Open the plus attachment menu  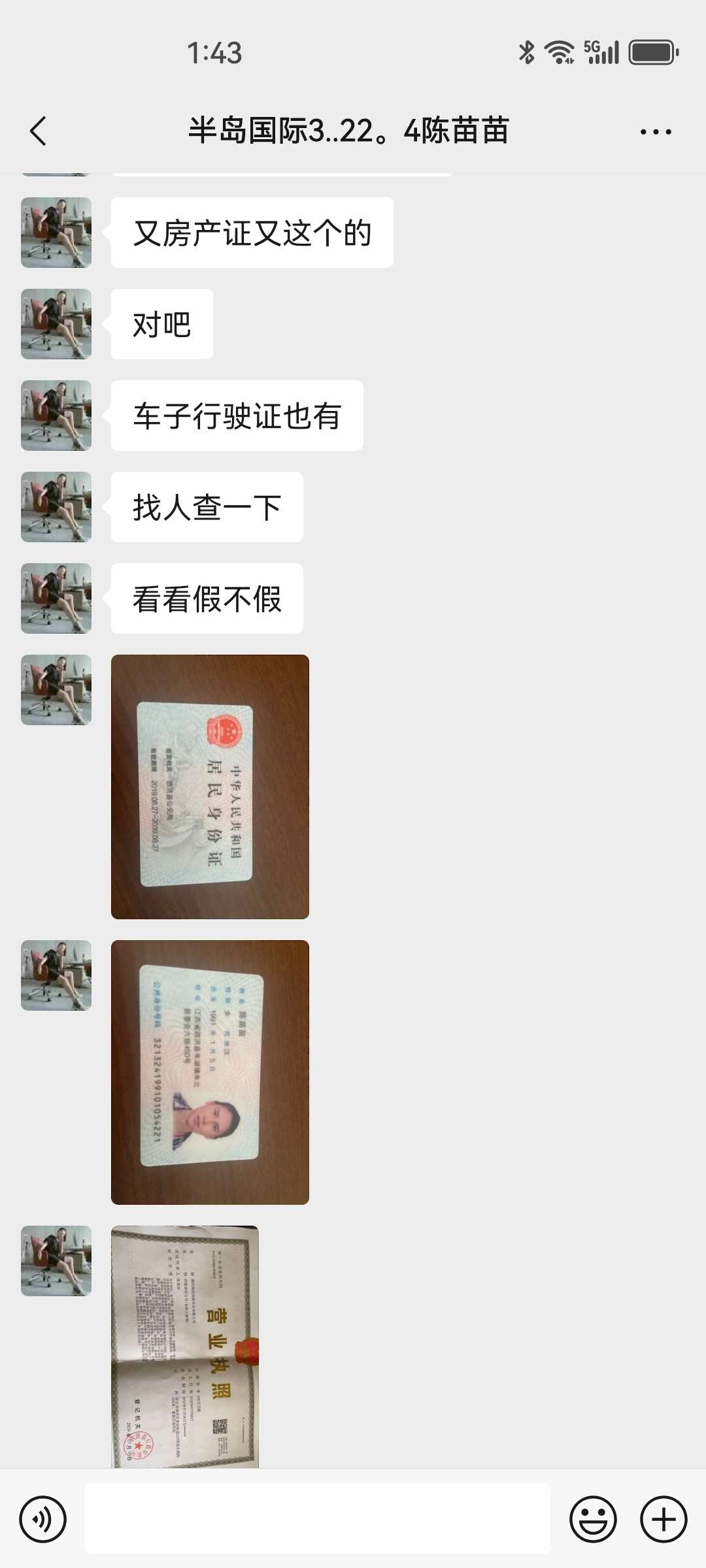click(664, 1519)
